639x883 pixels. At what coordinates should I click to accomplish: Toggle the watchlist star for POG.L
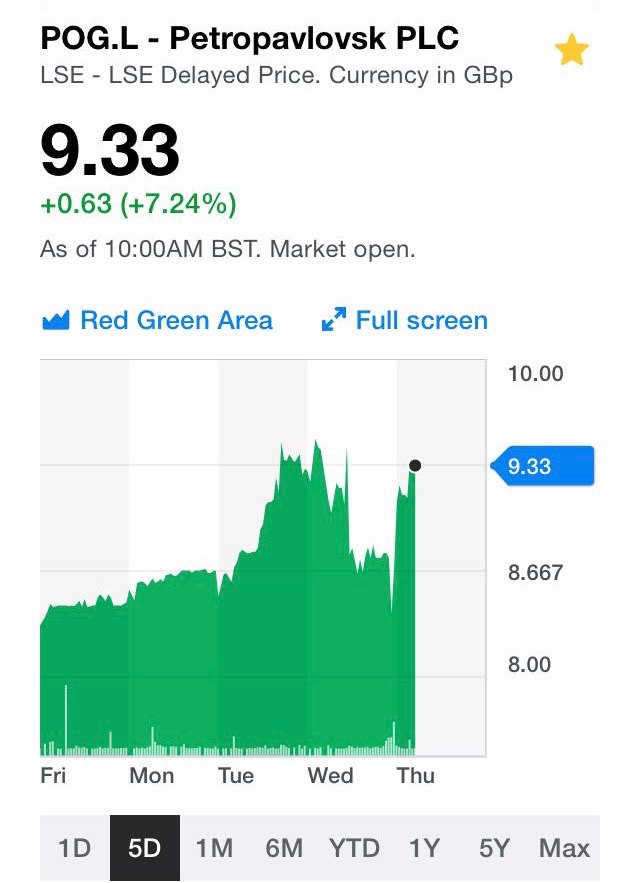coord(572,52)
